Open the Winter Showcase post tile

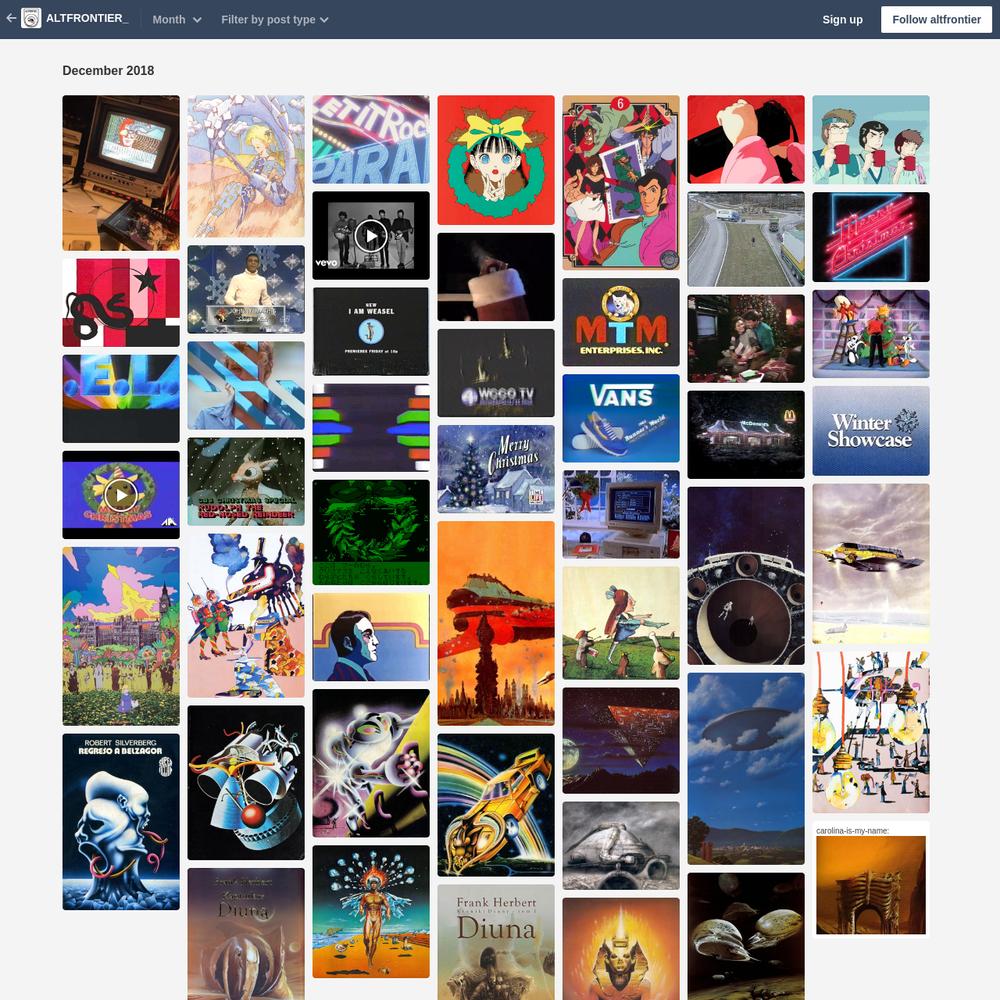[x=870, y=431]
